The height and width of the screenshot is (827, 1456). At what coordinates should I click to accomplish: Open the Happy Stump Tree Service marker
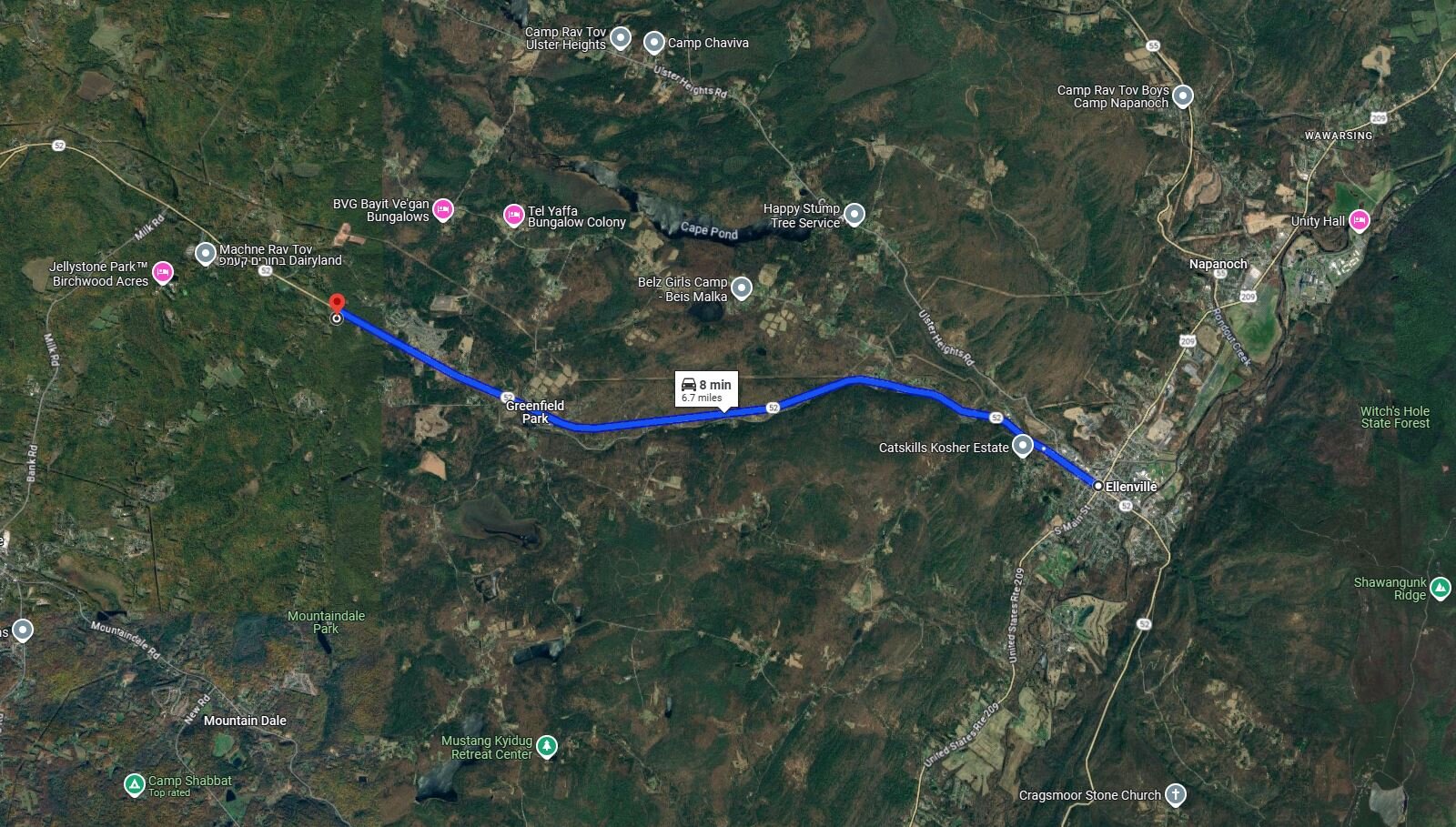point(854,215)
